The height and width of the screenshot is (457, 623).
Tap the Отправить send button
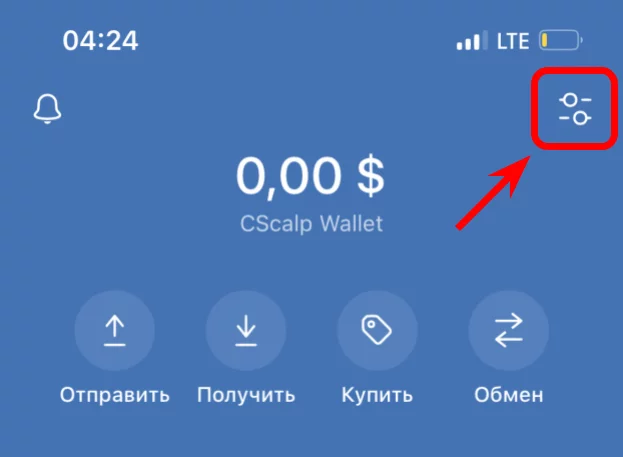[x=115, y=331]
